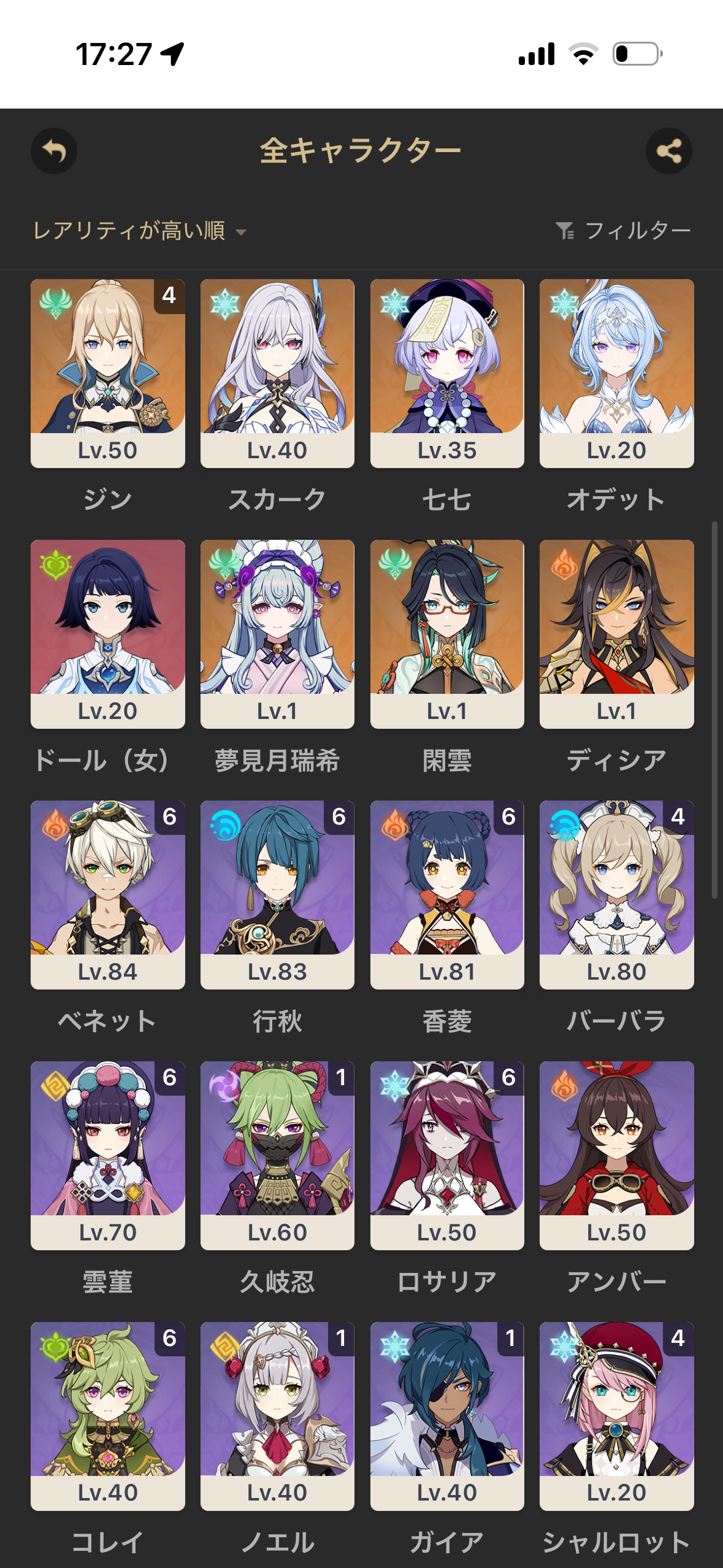View 七七 character details
The width and height of the screenshot is (723, 1568).
click(447, 374)
